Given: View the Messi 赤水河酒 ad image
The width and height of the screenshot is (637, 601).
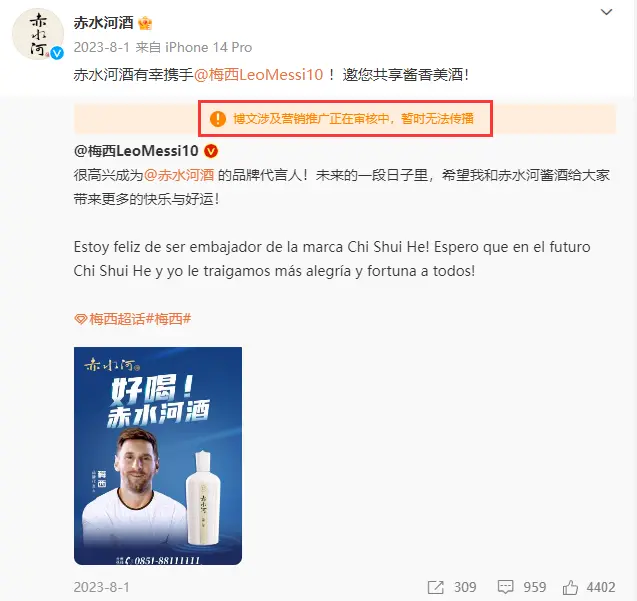Looking at the screenshot, I should coord(157,455).
